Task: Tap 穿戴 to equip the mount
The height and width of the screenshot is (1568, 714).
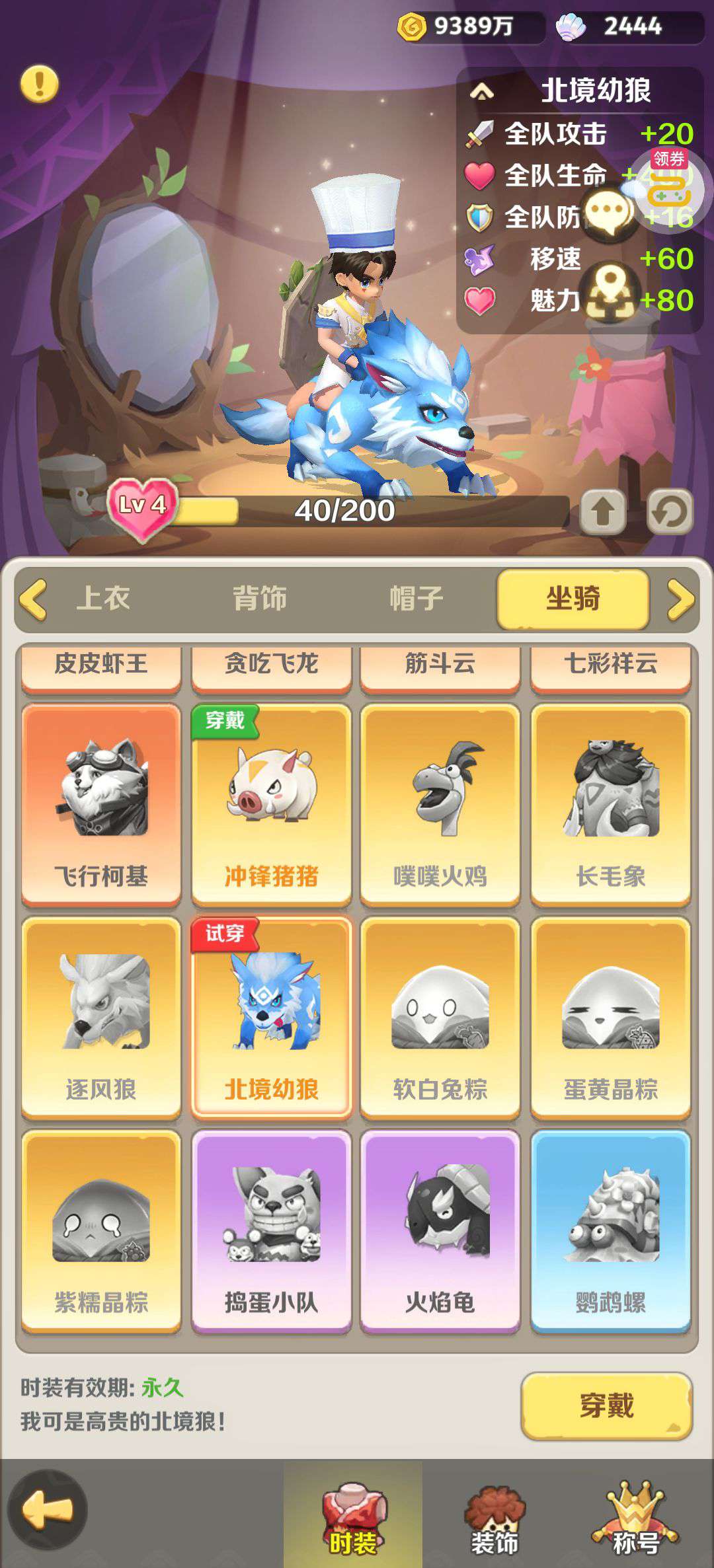Action: pyautogui.click(x=606, y=1405)
